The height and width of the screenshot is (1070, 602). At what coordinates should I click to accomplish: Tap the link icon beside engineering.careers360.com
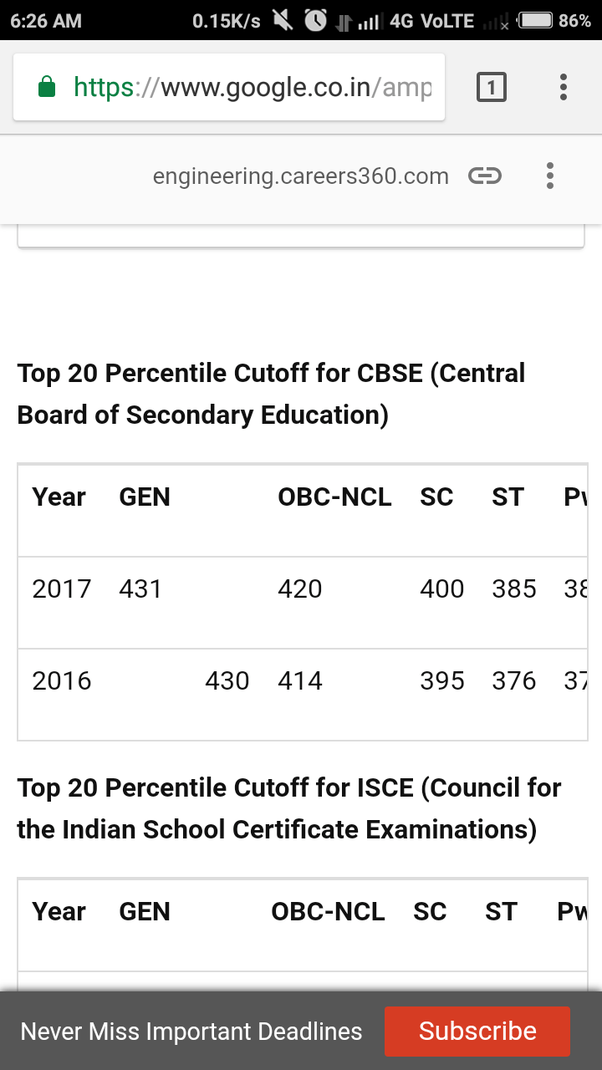[485, 176]
